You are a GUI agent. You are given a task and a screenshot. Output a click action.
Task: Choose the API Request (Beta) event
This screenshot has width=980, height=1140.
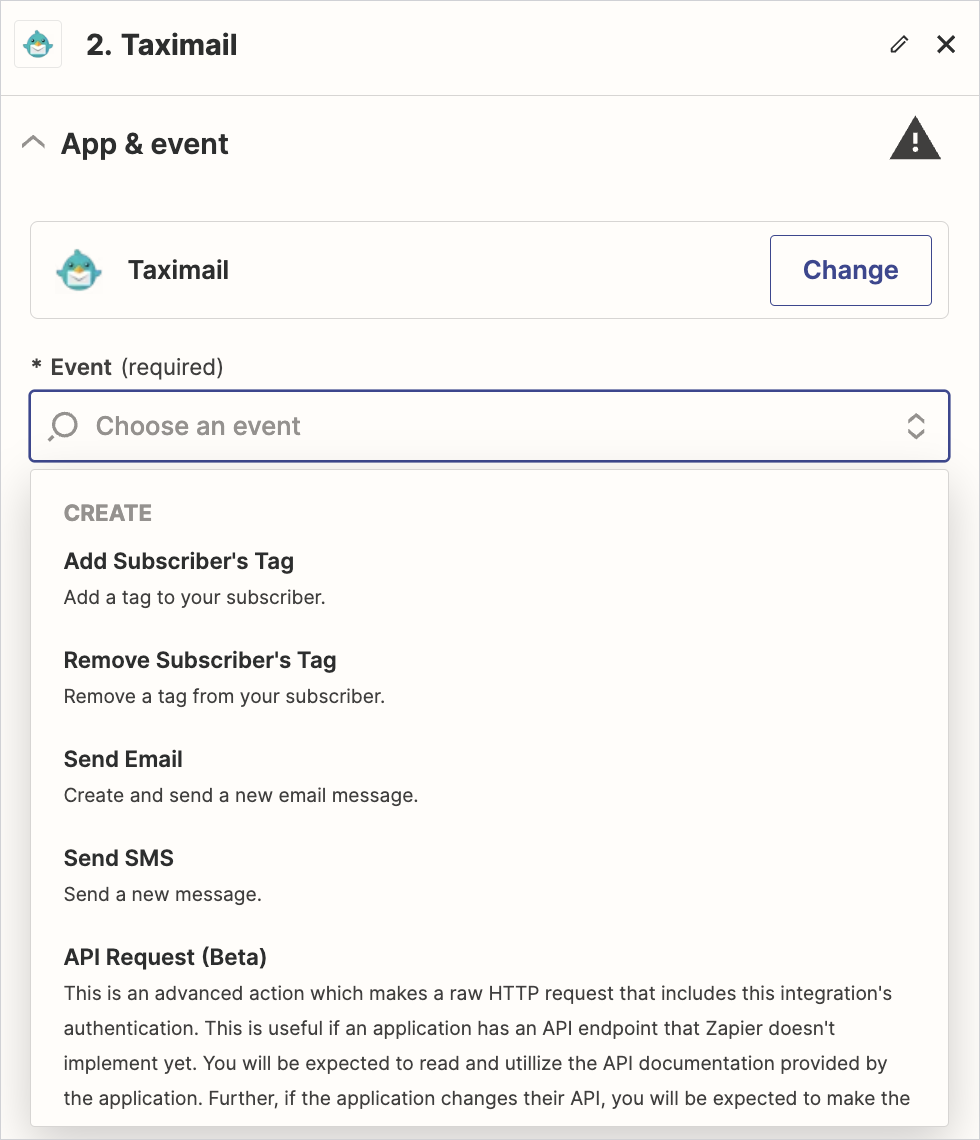point(165,957)
